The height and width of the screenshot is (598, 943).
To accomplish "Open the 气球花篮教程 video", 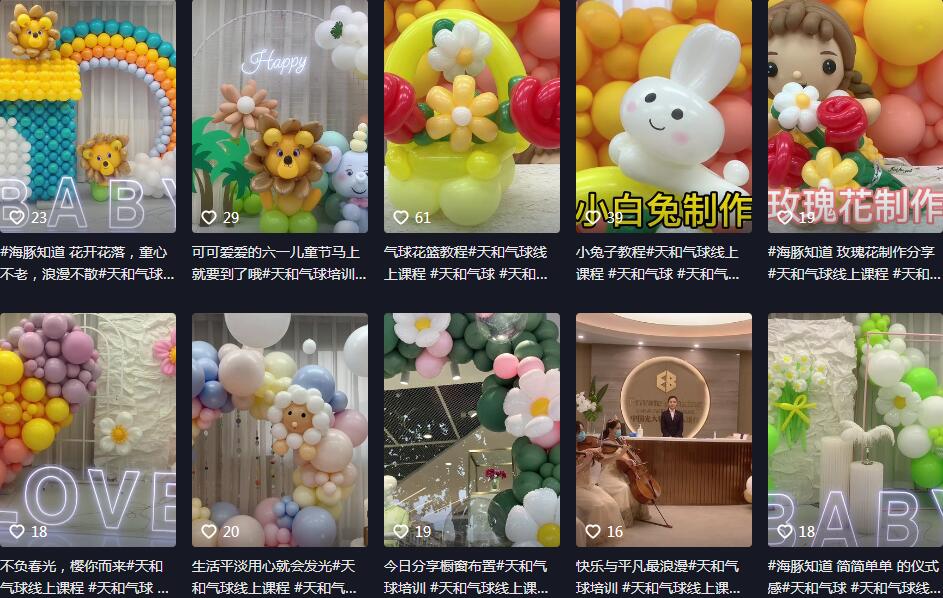I will pos(471,115).
